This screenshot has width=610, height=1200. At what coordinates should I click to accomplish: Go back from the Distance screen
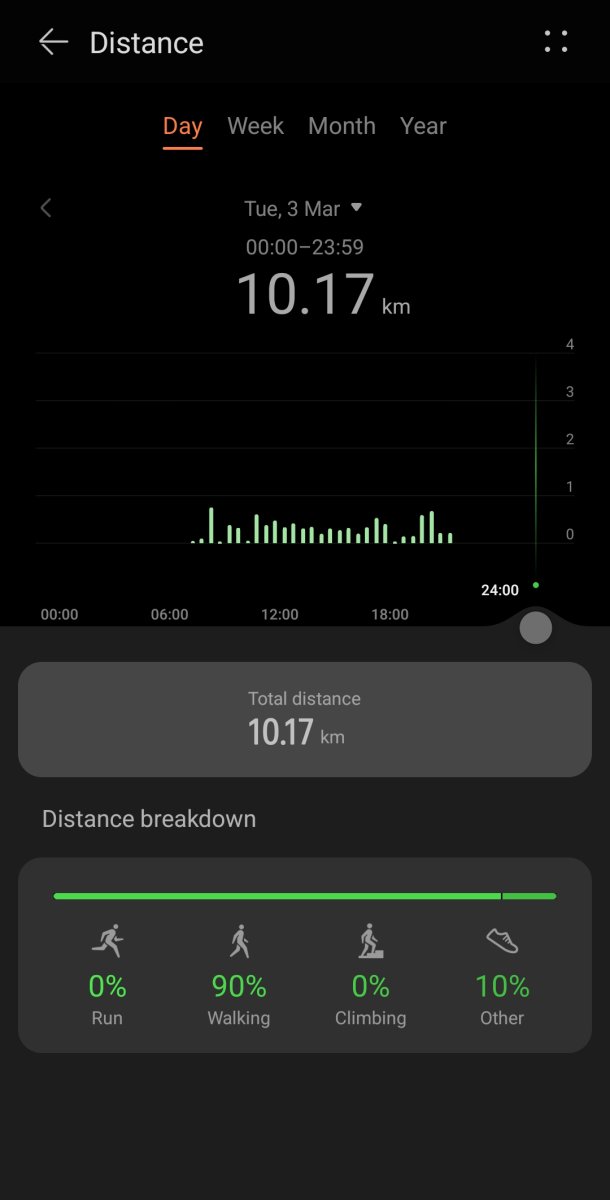point(53,42)
